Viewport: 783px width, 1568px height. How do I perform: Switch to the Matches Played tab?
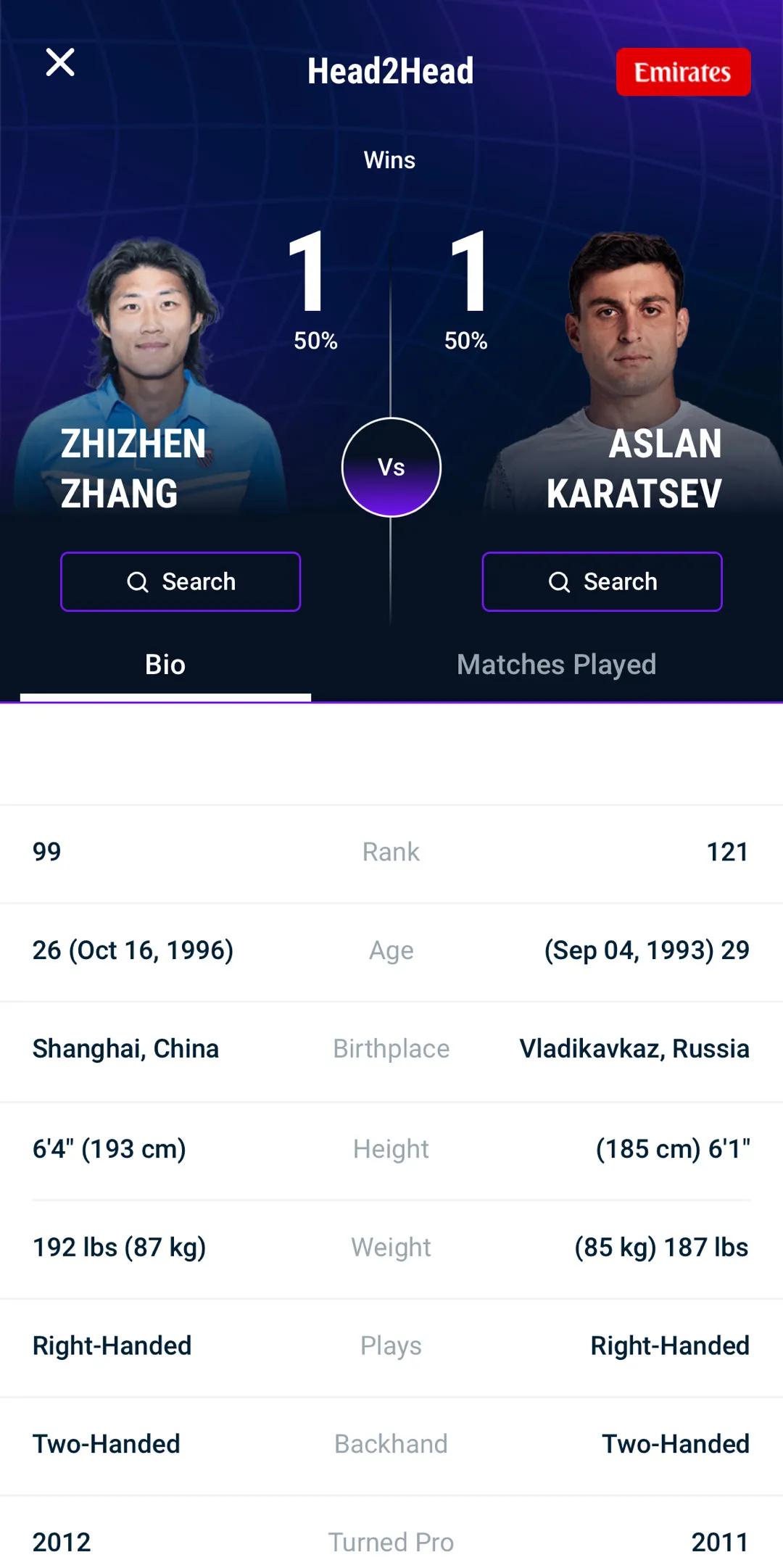point(556,664)
